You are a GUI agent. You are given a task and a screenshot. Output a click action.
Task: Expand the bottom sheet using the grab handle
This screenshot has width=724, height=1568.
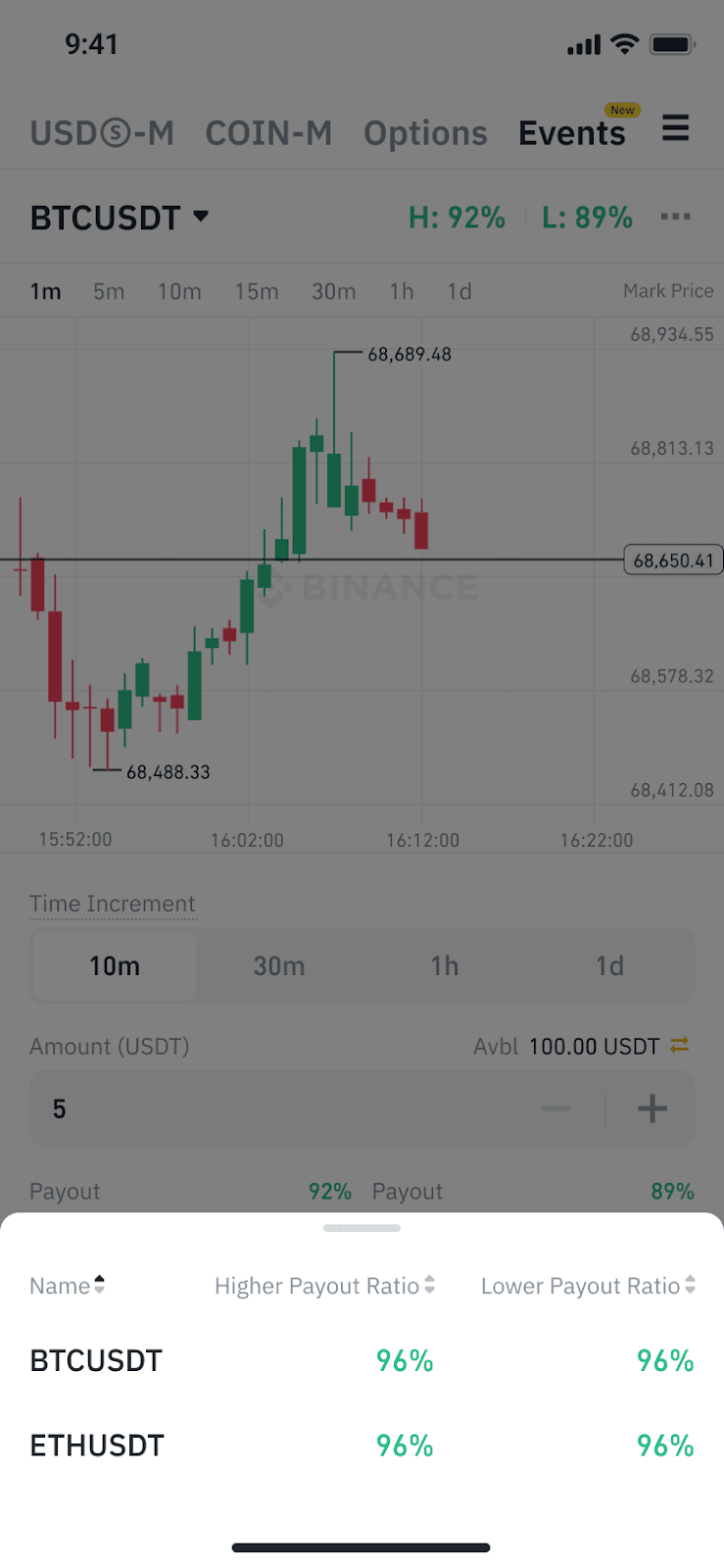pyautogui.click(x=362, y=1227)
